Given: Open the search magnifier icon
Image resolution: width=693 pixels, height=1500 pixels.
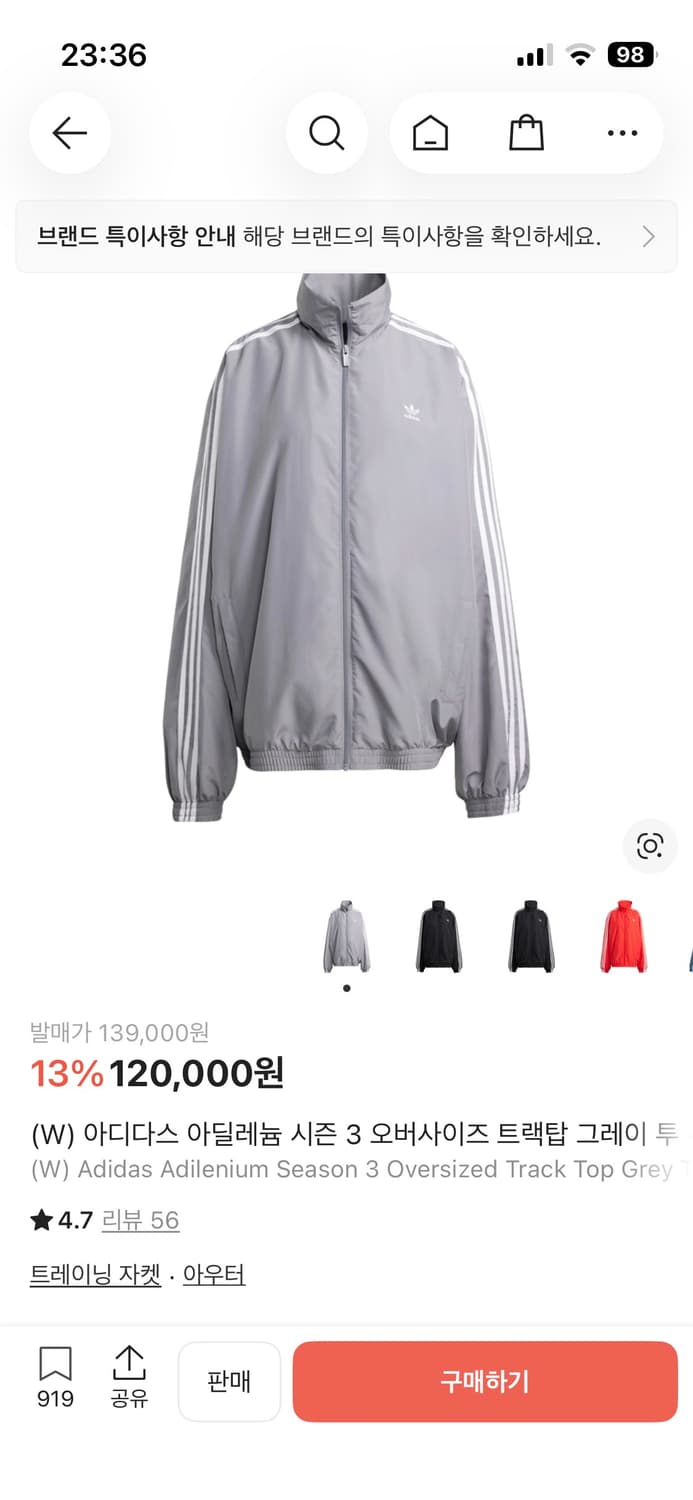Looking at the screenshot, I should point(326,133).
